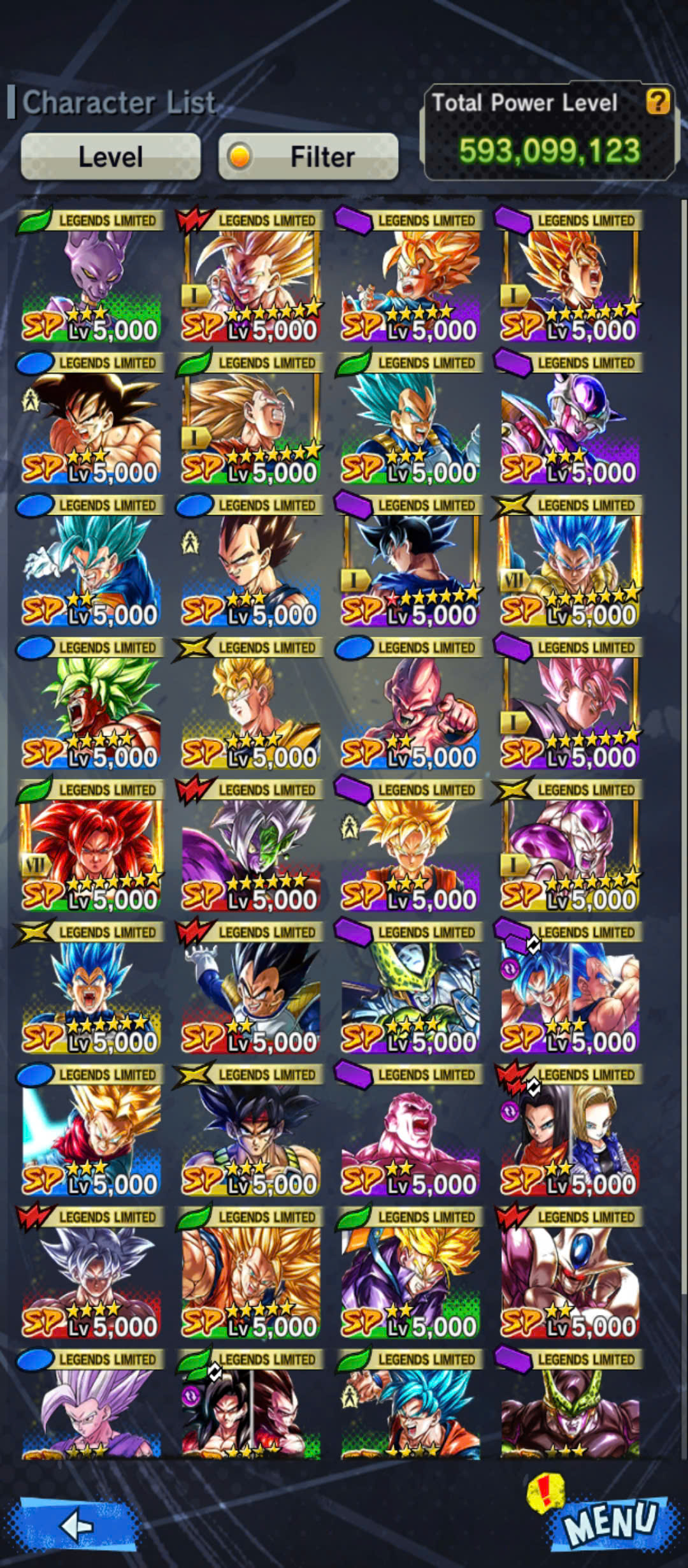Open the Level sort button
The width and height of the screenshot is (688, 1568).
point(111,156)
